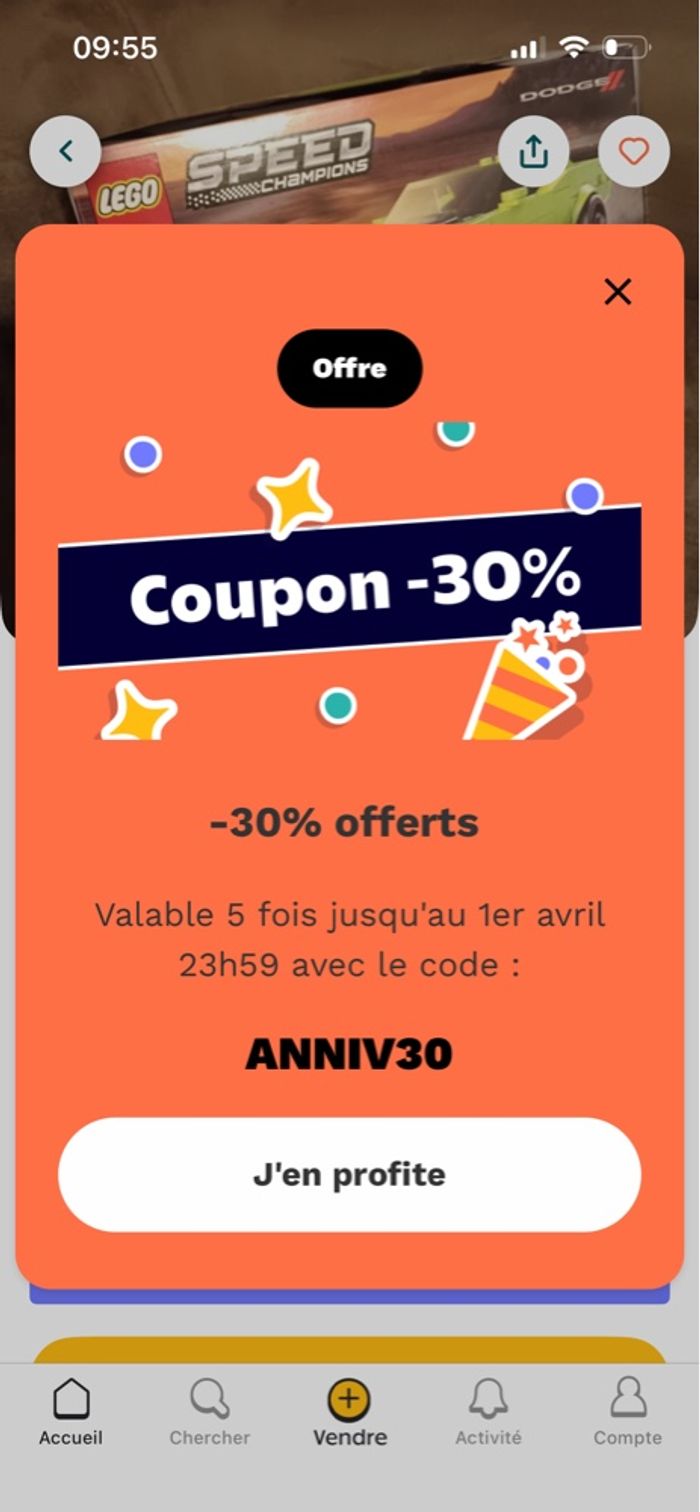Add the item to favorites
The image size is (700, 1512).
(633, 152)
